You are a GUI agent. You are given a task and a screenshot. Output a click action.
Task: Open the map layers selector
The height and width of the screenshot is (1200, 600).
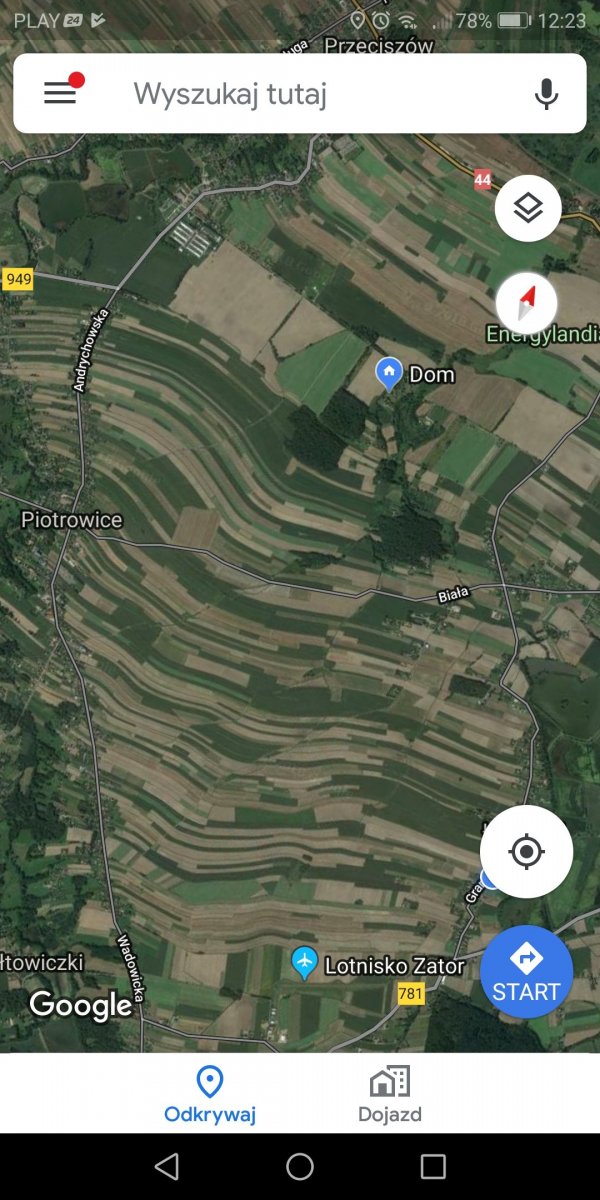528,208
